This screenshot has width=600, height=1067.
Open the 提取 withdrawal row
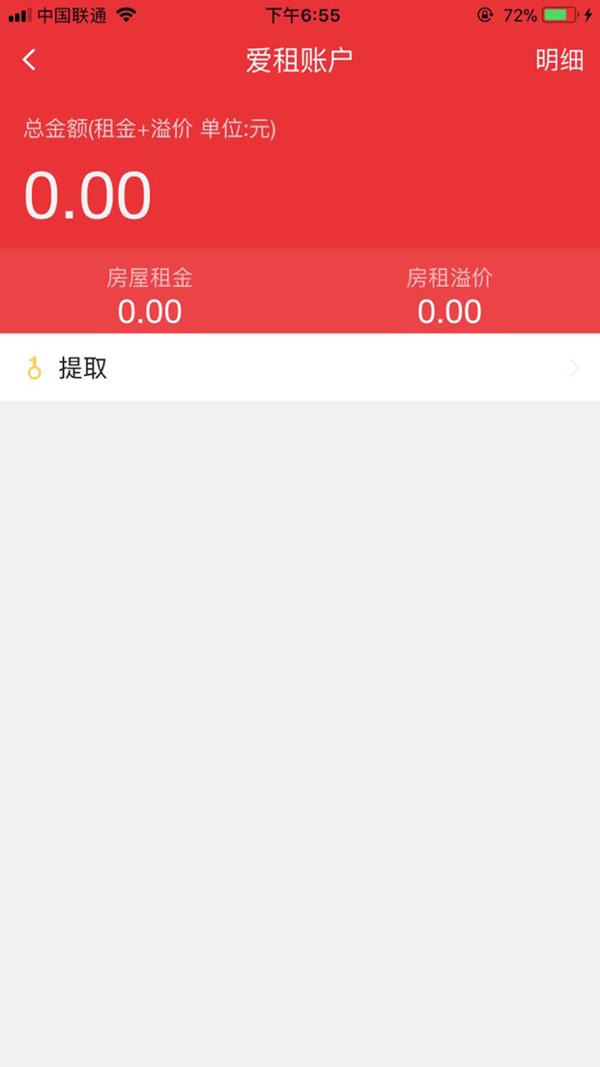point(300,368)
